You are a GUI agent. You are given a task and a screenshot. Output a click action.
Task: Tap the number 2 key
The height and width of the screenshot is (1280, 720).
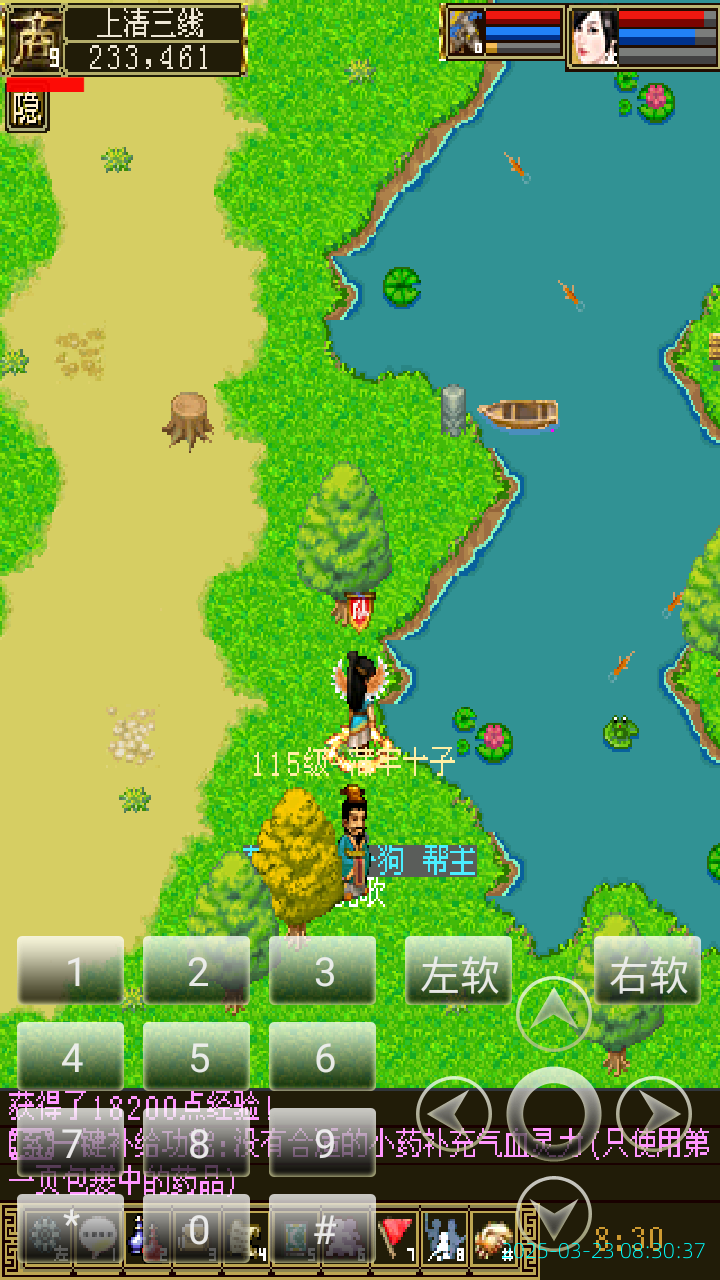197,971
